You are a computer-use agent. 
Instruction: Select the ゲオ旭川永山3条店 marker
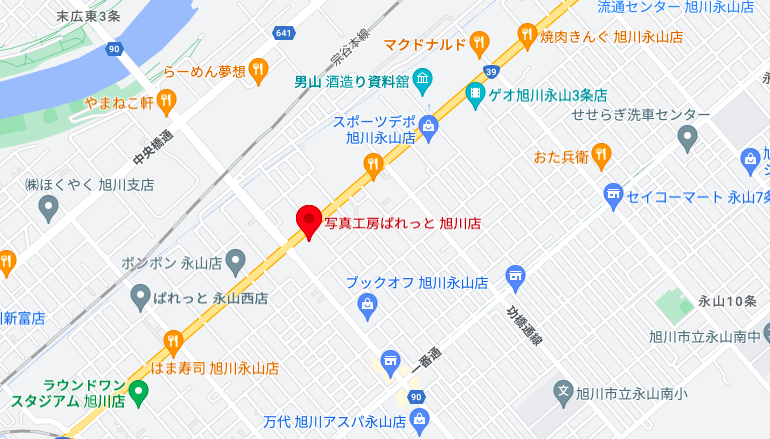click(x=476, y=95)
